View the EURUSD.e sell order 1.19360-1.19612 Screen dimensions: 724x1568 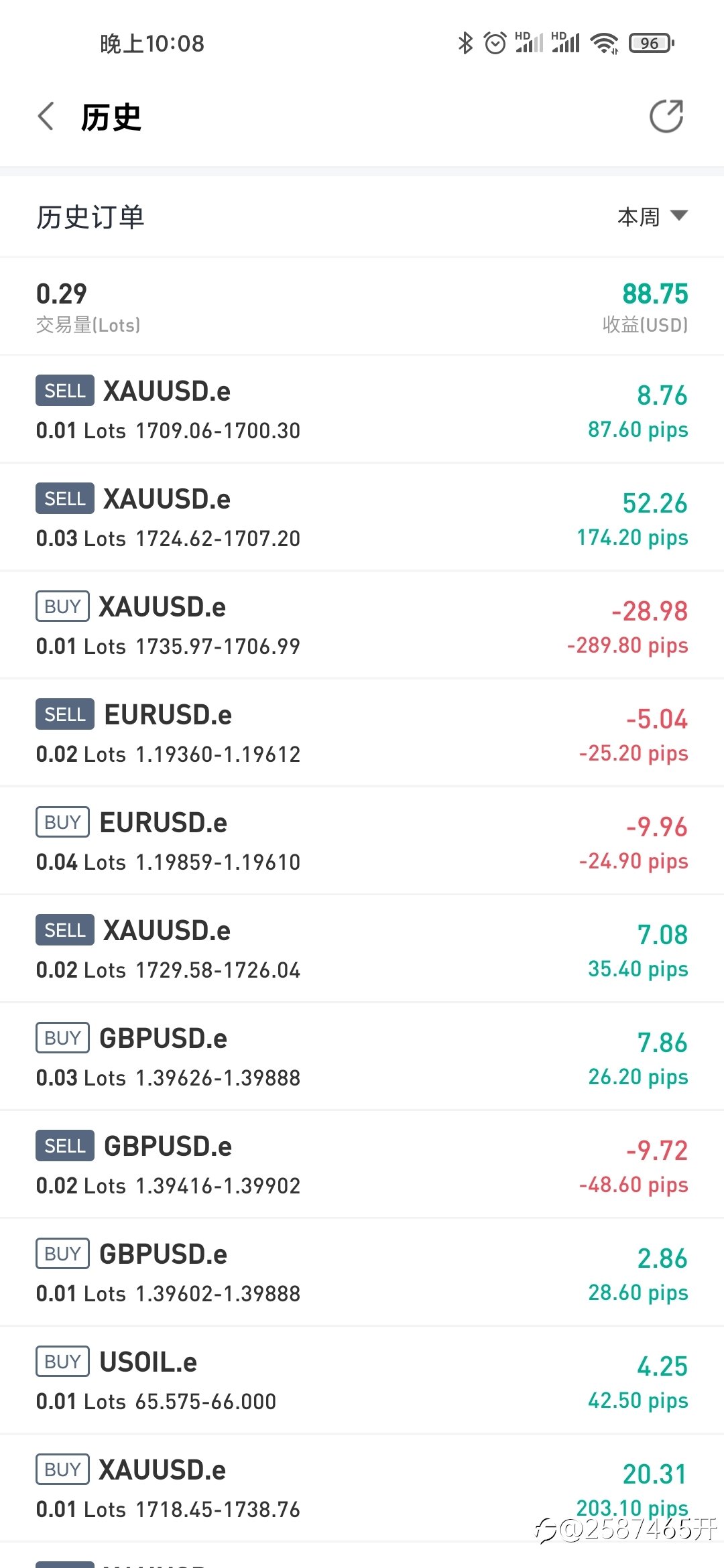point(362,732)
